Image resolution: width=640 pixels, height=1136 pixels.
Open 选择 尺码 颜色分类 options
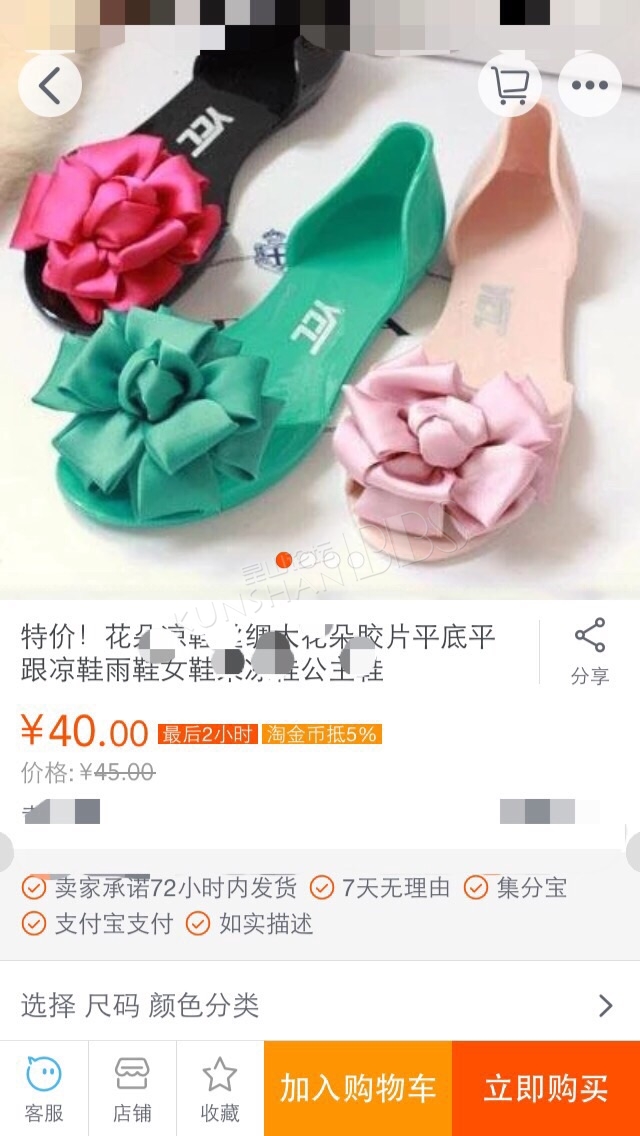(320, 1005)
